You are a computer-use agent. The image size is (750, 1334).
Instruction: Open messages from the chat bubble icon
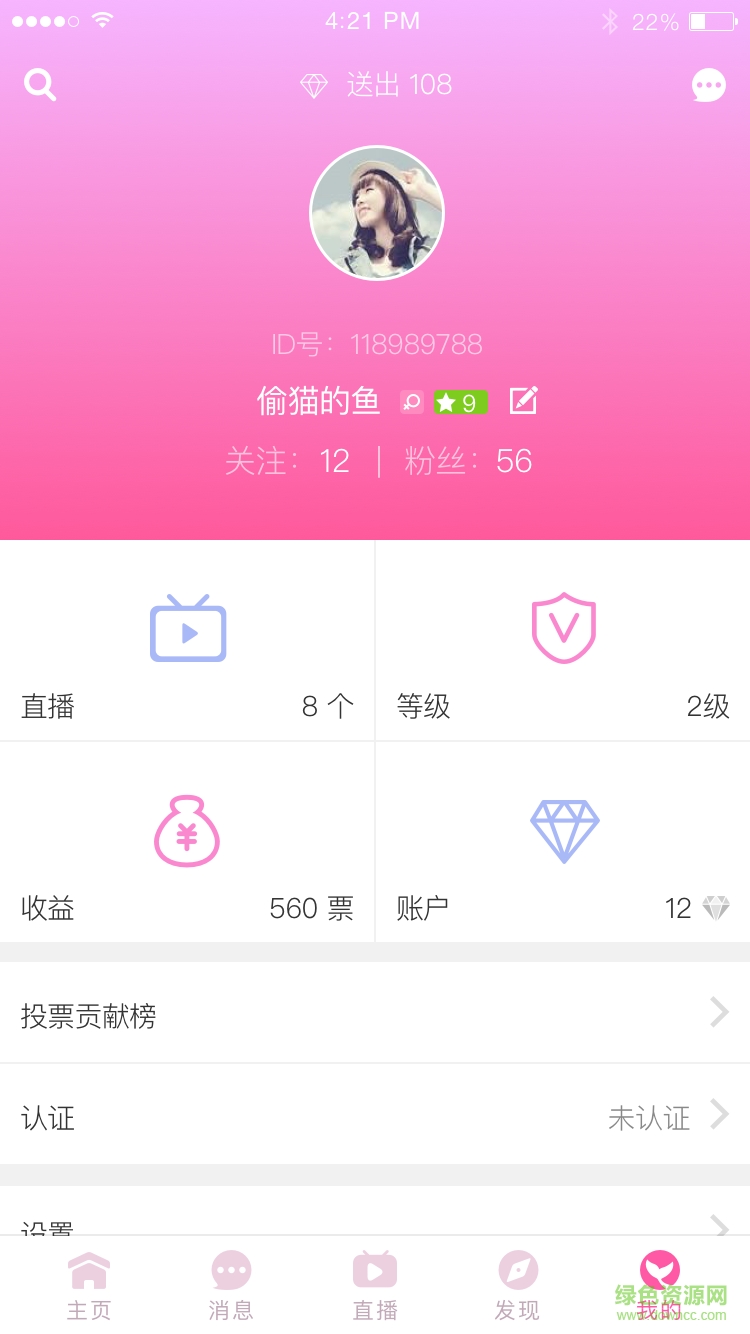tap(708, 86)
